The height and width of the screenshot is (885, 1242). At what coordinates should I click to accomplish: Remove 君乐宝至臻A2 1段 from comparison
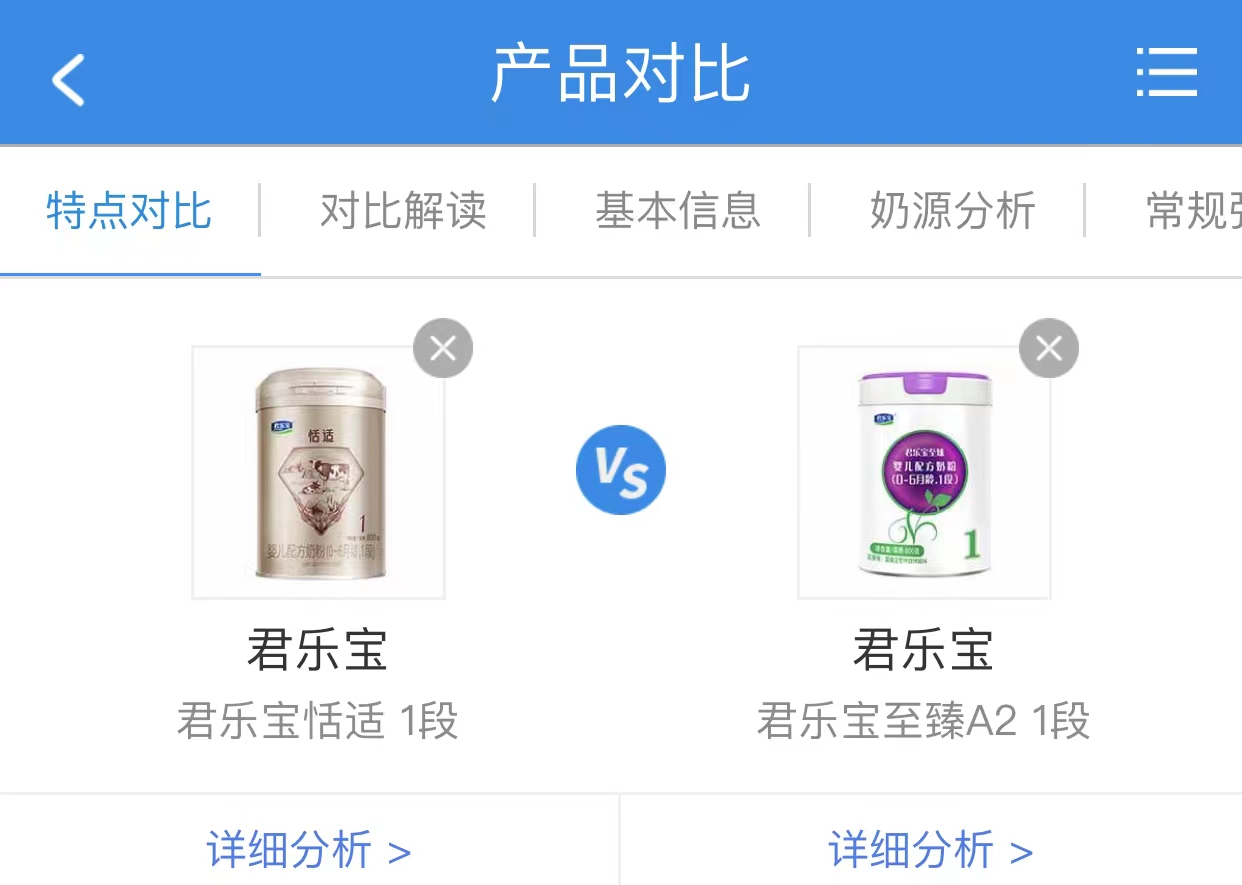tap(1048, 348)
